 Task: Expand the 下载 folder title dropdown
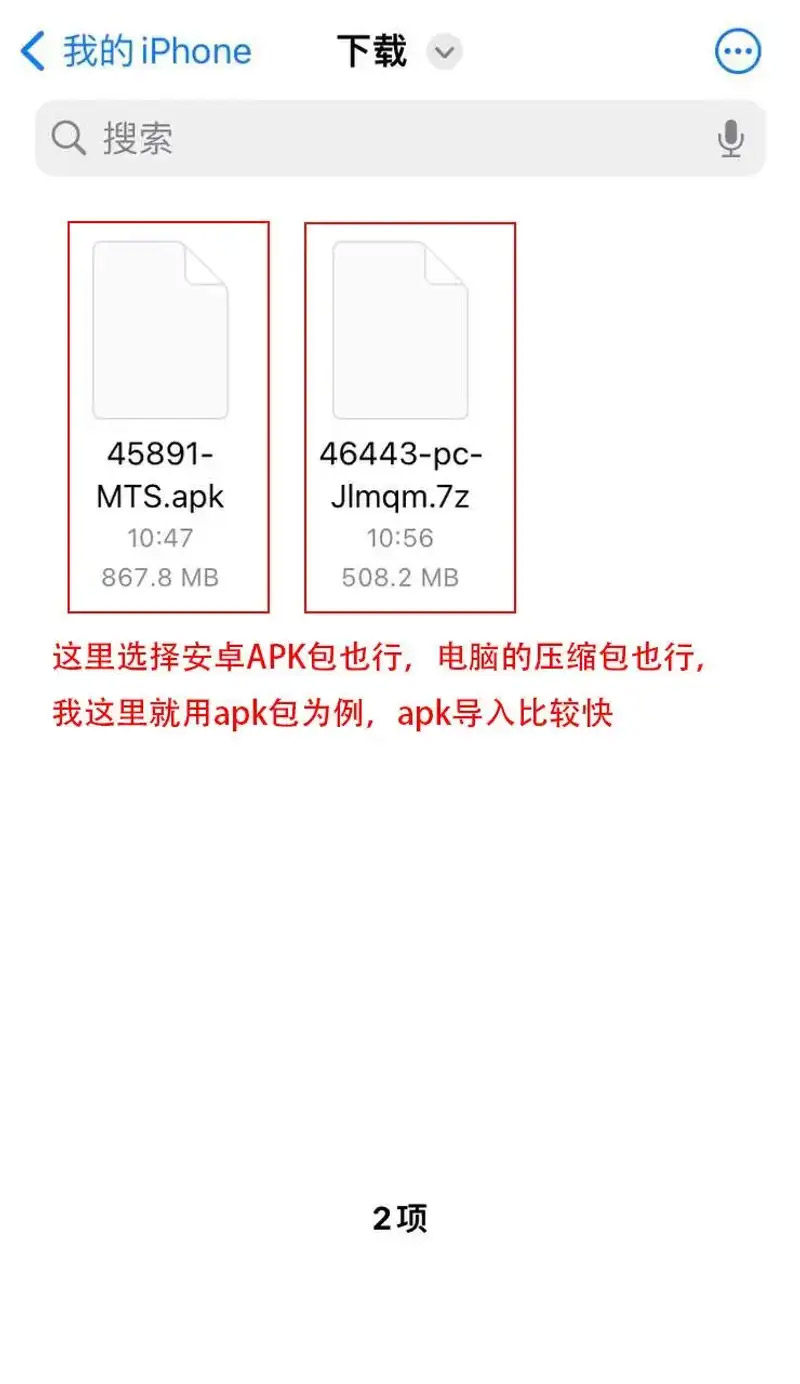tap(444, 51)
